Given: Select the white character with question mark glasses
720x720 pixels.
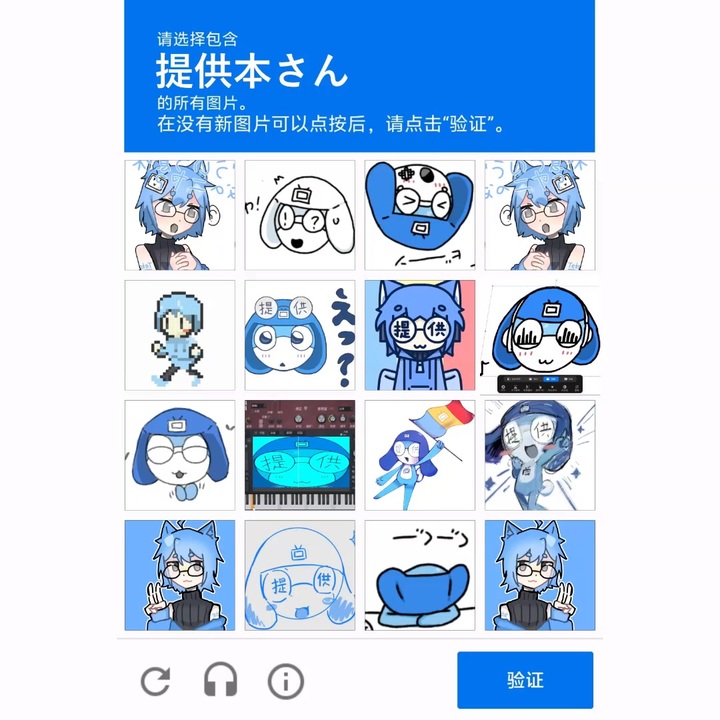Looking at the screenshot, I should (x=300, y=215).
